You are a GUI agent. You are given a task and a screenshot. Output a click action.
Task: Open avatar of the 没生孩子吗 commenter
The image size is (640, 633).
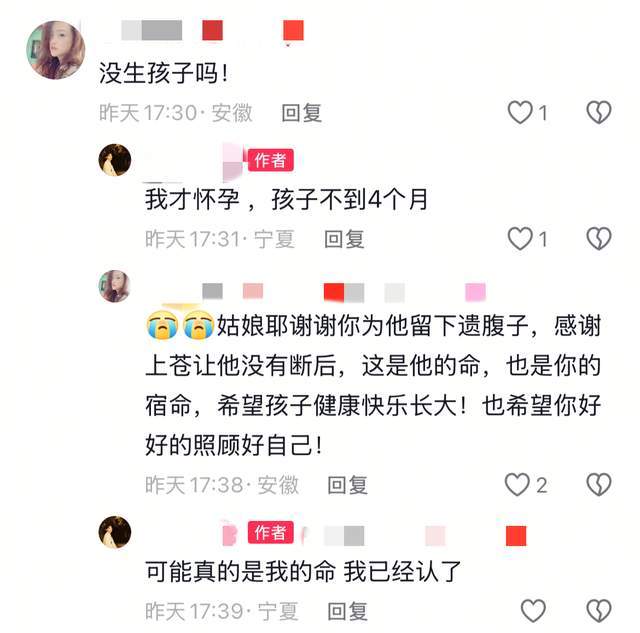55,50
